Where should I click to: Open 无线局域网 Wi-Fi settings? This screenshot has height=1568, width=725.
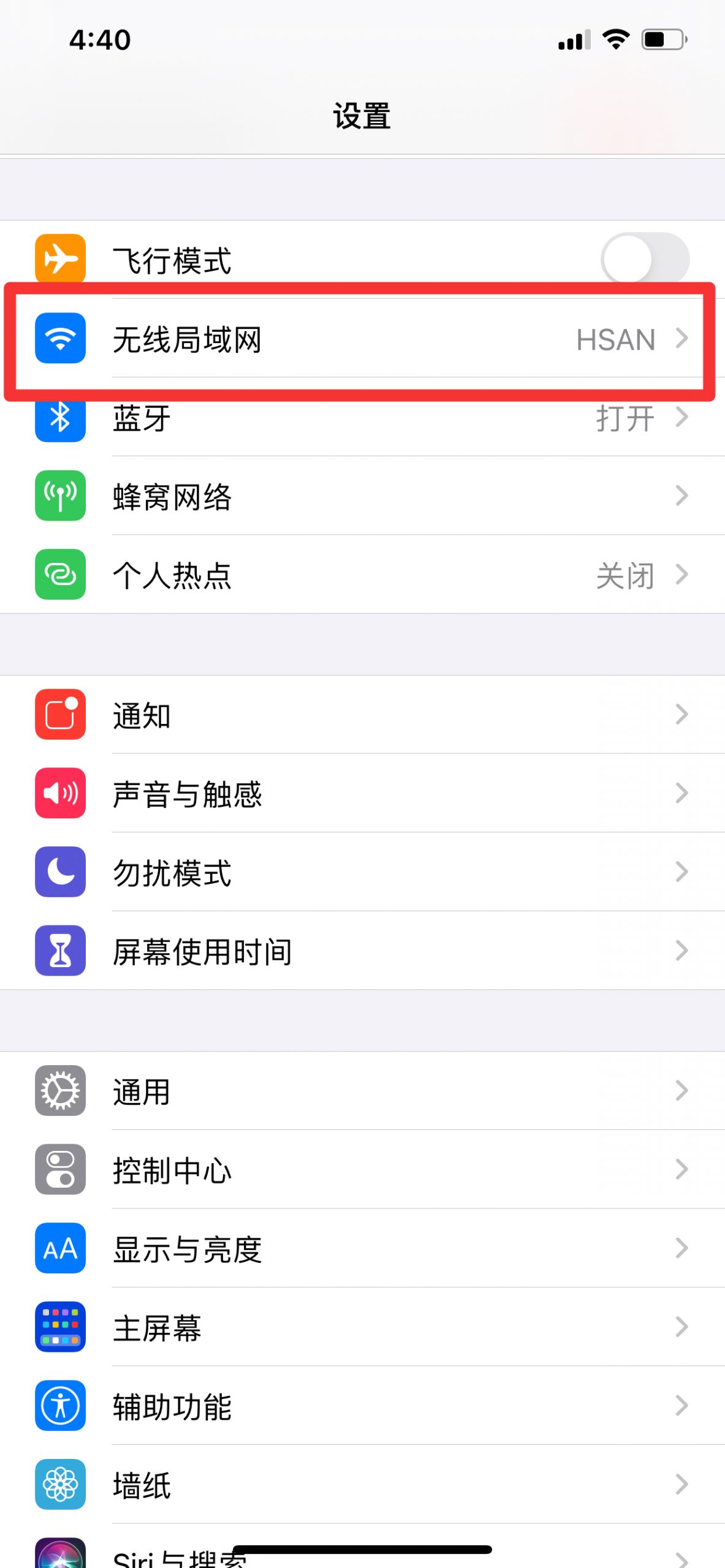[362, 339]
